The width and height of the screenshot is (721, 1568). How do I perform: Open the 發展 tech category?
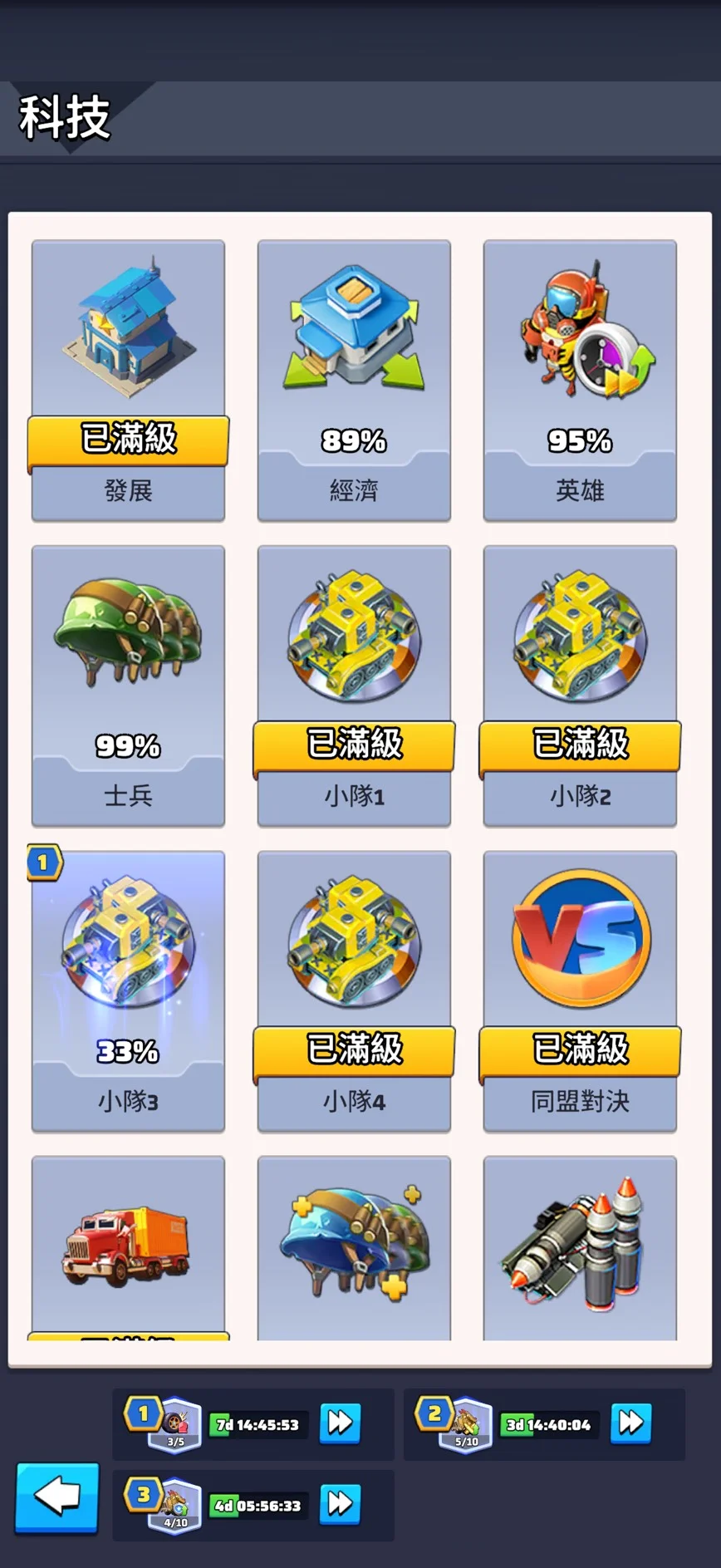[128, 381]
